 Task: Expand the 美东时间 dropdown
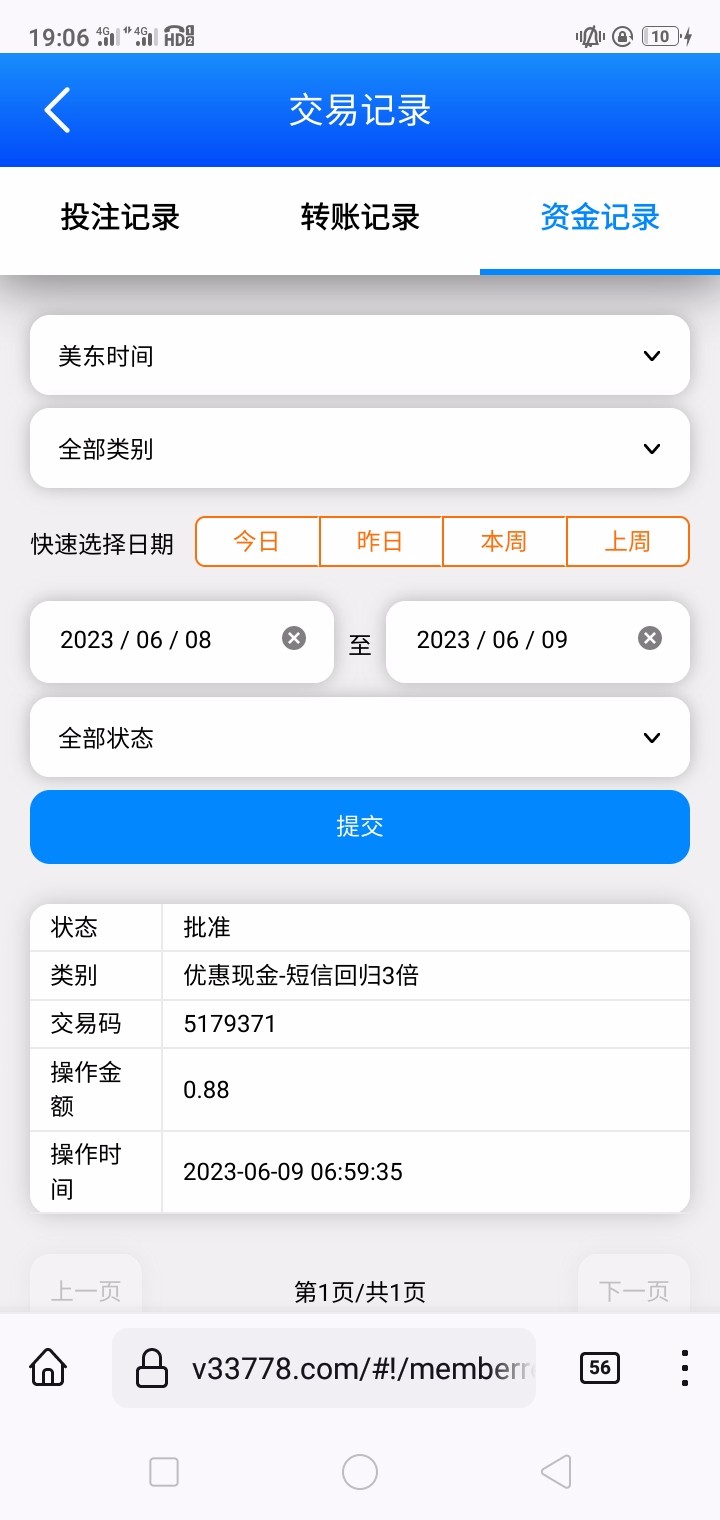coord(360,355)
